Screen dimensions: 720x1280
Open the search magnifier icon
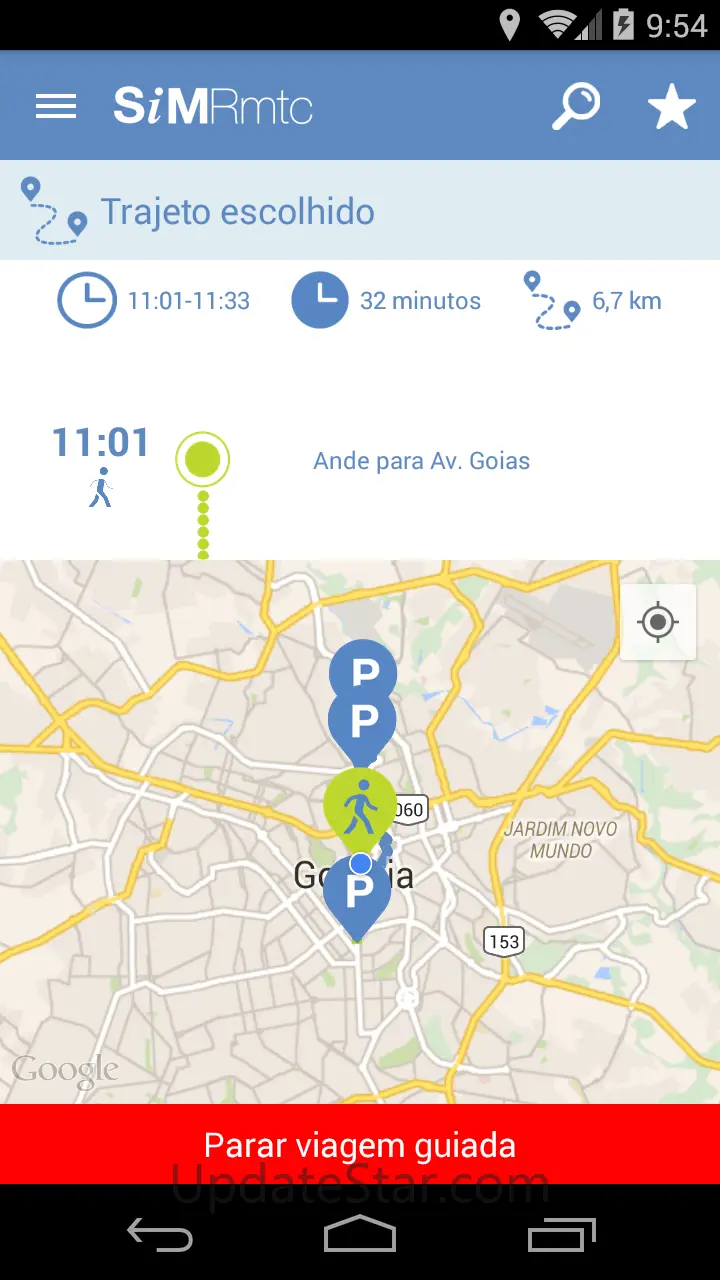[x=576, y=107]
